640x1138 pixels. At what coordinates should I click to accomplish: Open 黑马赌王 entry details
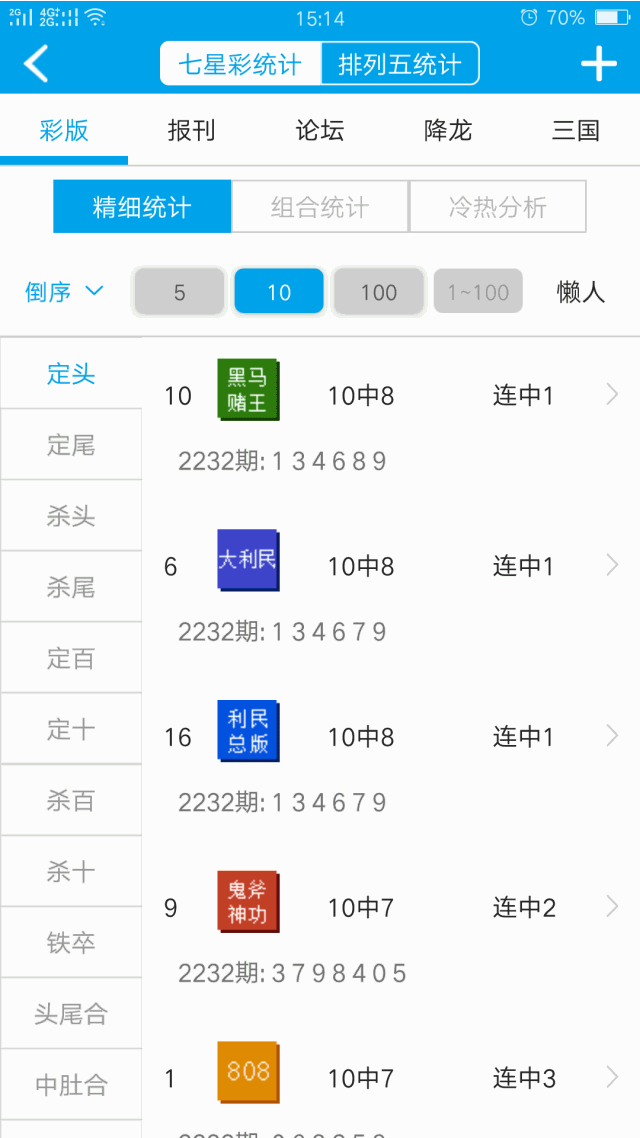(x=390, y=396)
